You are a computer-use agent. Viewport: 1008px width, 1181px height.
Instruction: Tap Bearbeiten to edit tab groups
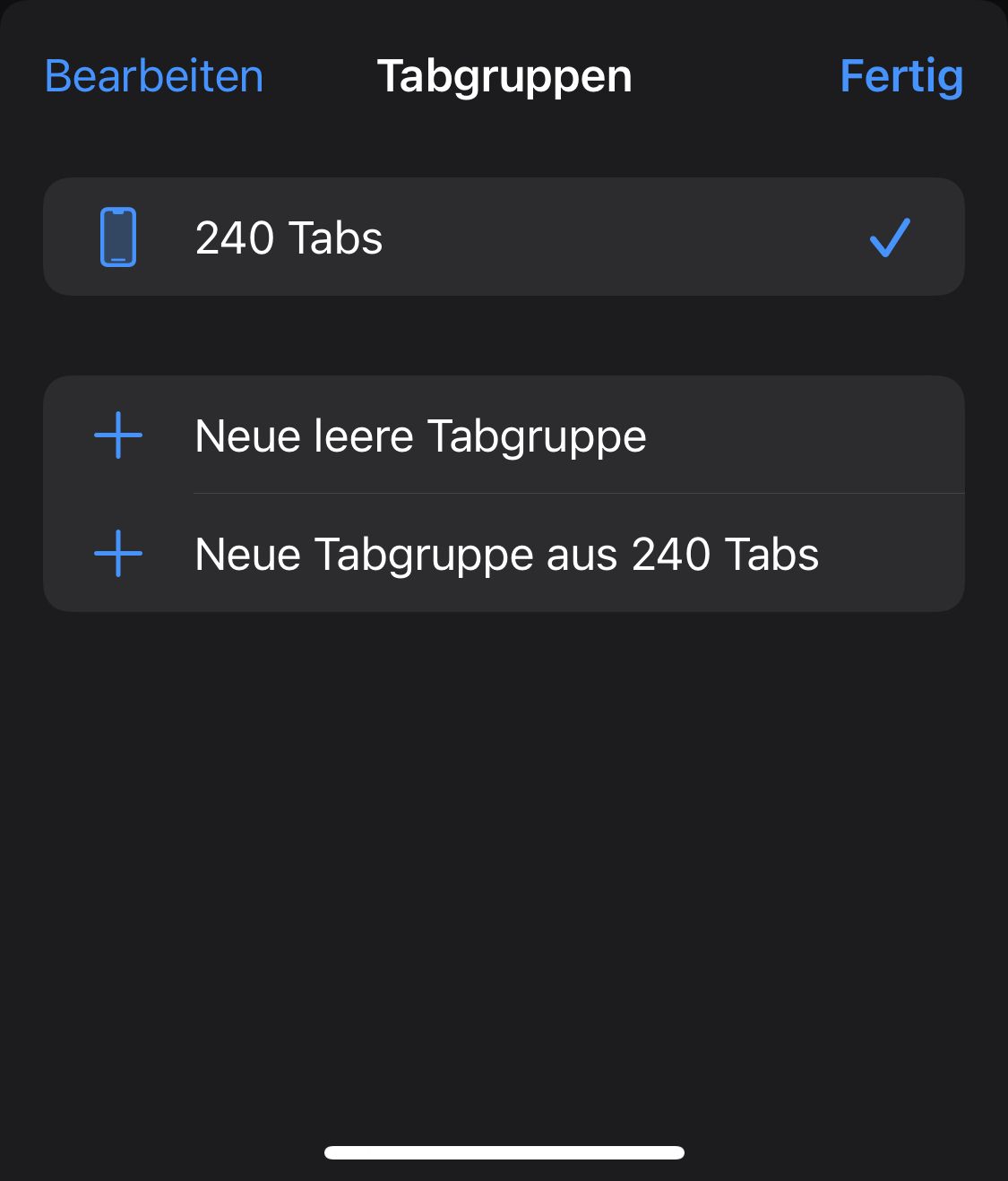tap(154, 76)
